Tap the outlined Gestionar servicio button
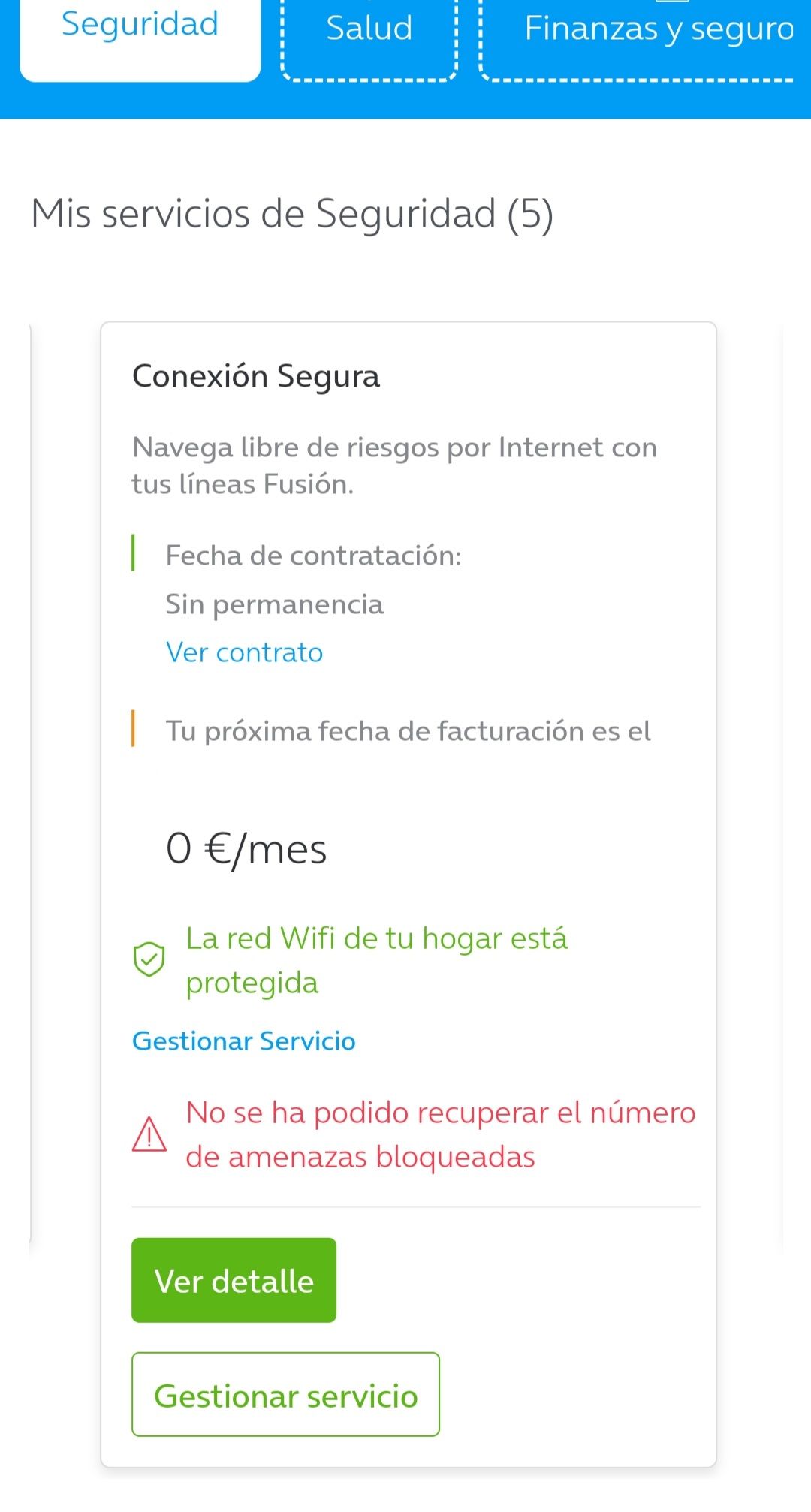Image resolution: width=811 pixels, height=1512 pixels. pos(285,1395)
